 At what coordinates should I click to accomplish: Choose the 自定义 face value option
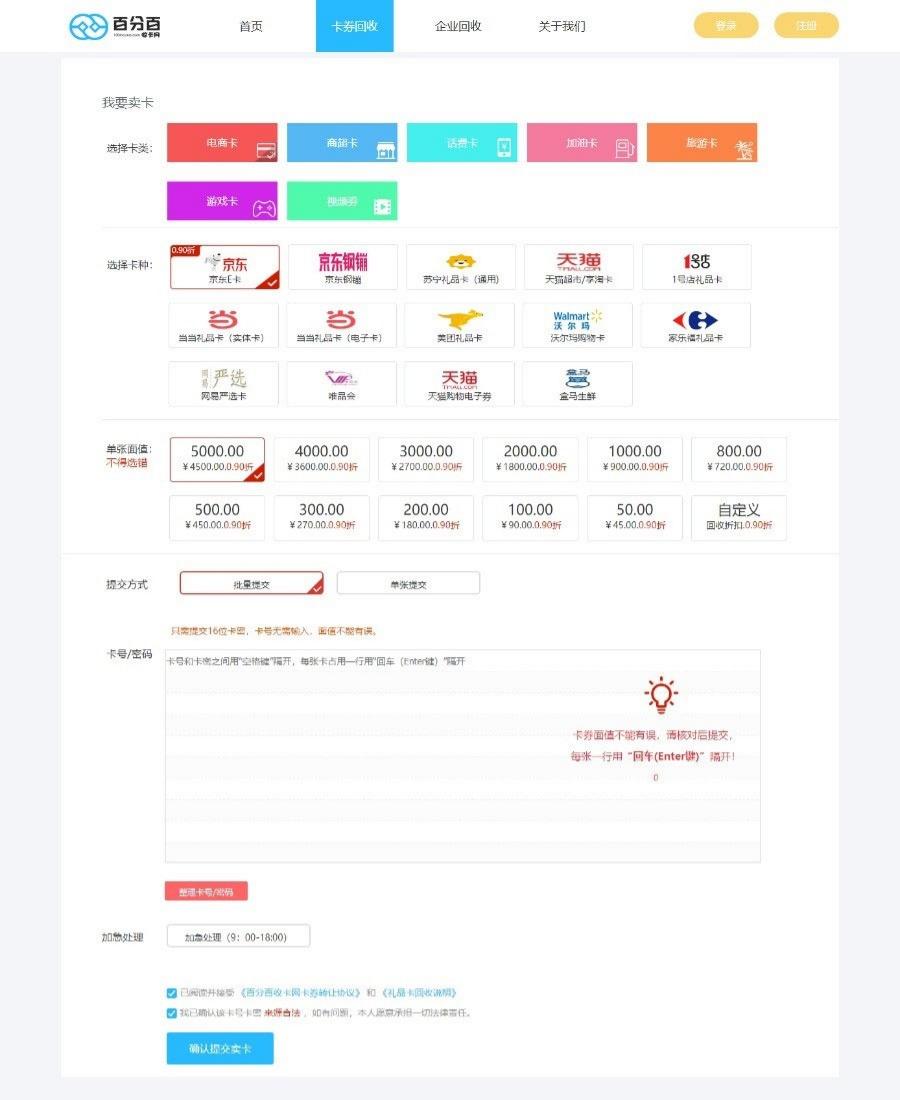pyautogui.click(x=739, y=517)
